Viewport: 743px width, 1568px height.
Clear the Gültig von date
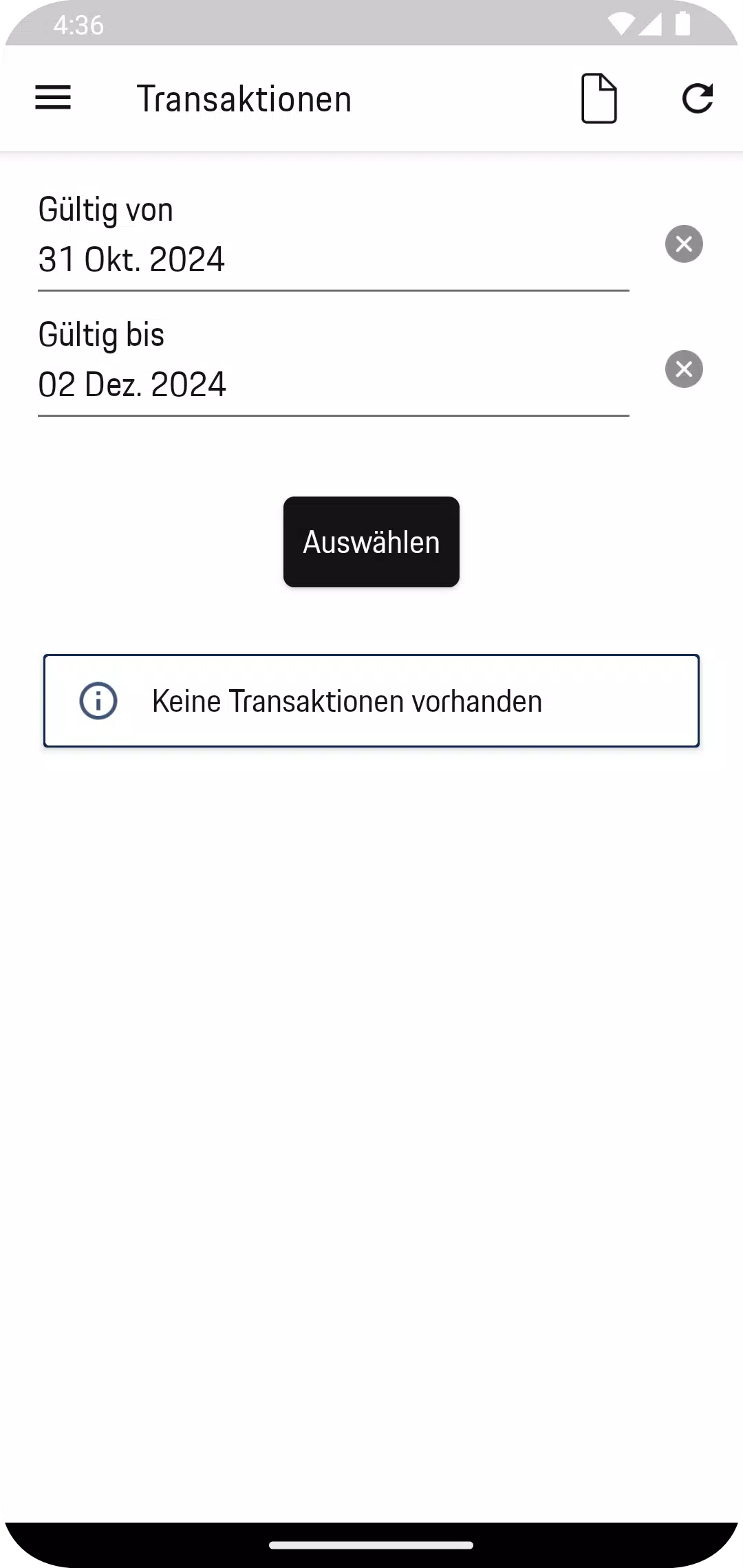(684, 244)
